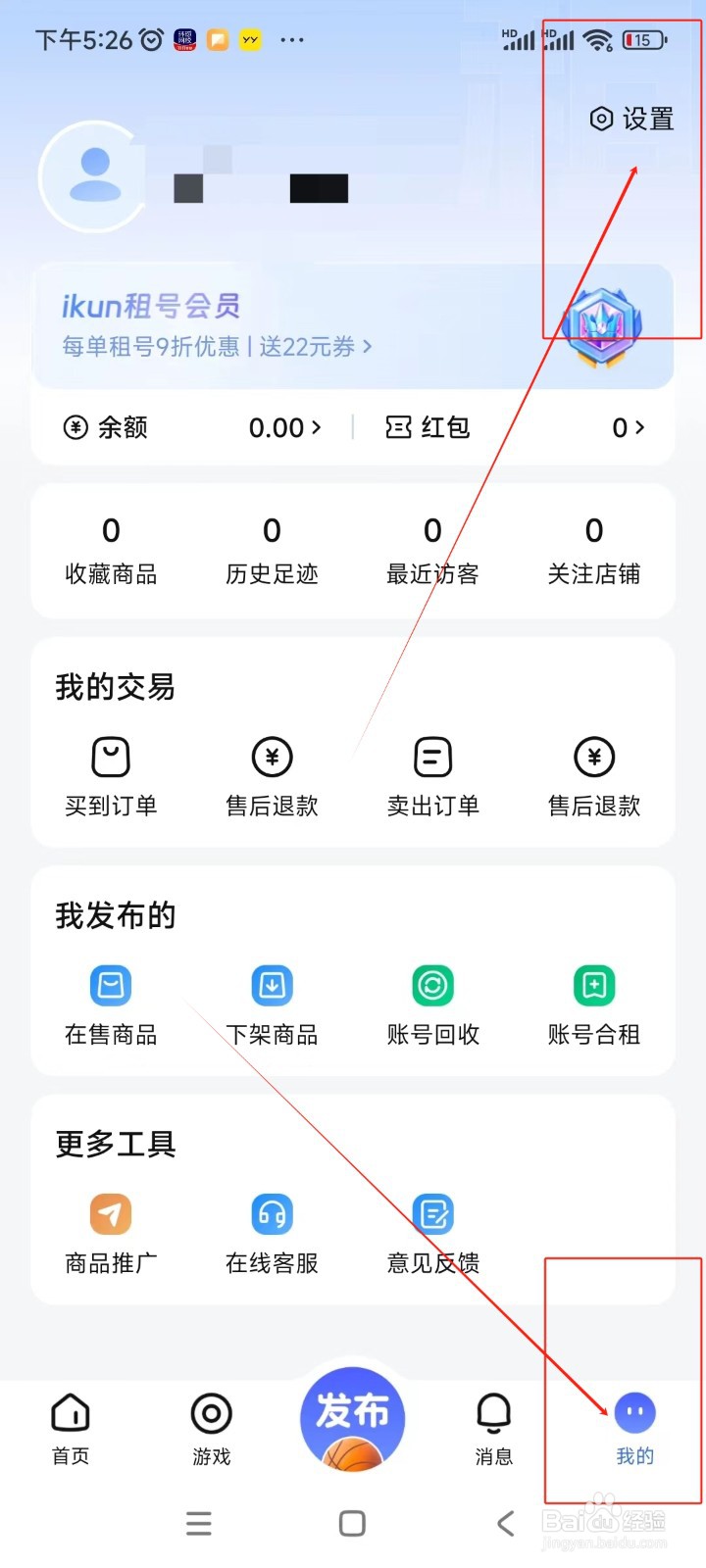Image resolution: width=706 pixels, height=1568 pixels.
Task: Open 账号合租 account sharing
Action: 593,1004
